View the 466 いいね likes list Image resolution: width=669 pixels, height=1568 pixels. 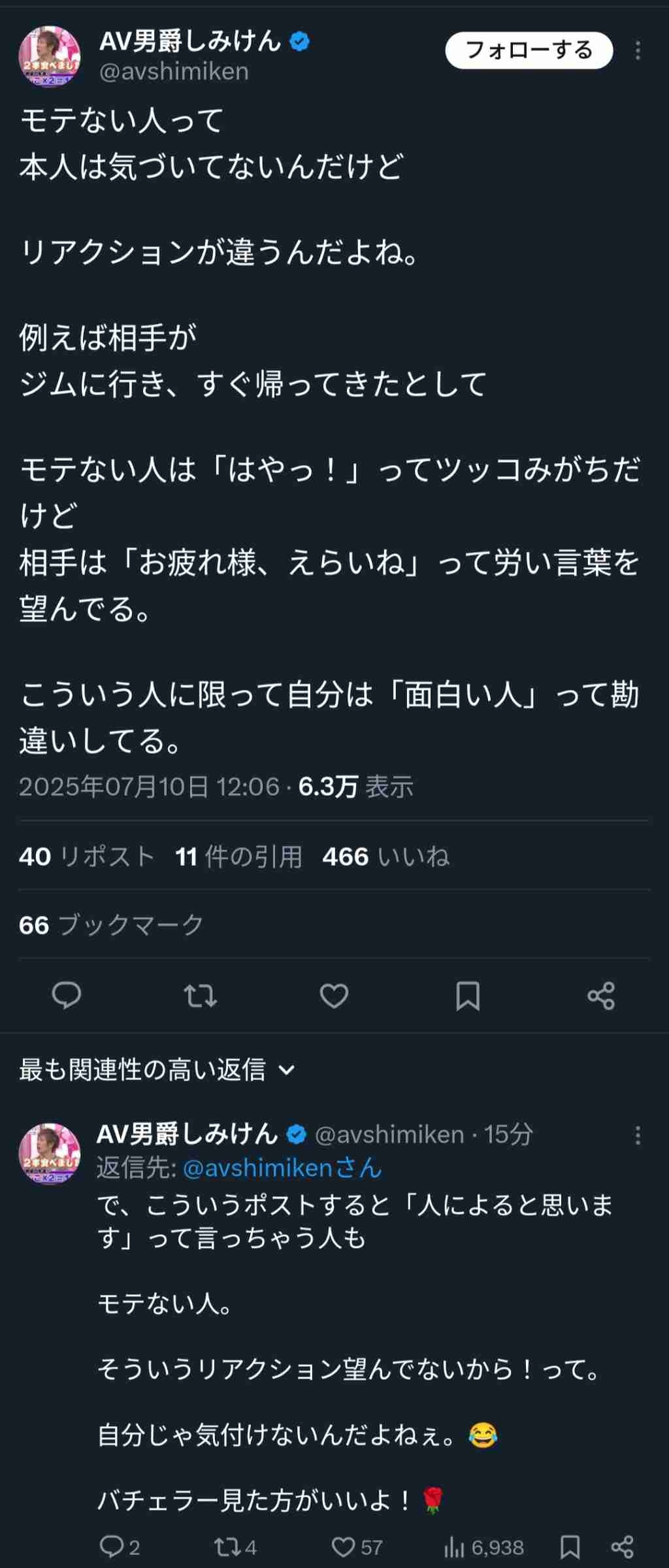coord(385,856)
